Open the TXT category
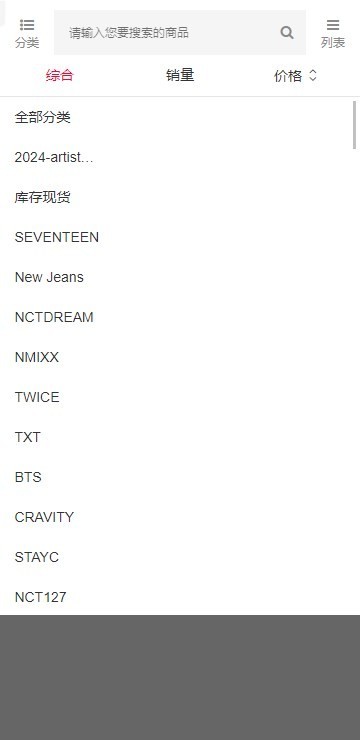This screenshot has height=740, width=360. [x=27, y=437]
